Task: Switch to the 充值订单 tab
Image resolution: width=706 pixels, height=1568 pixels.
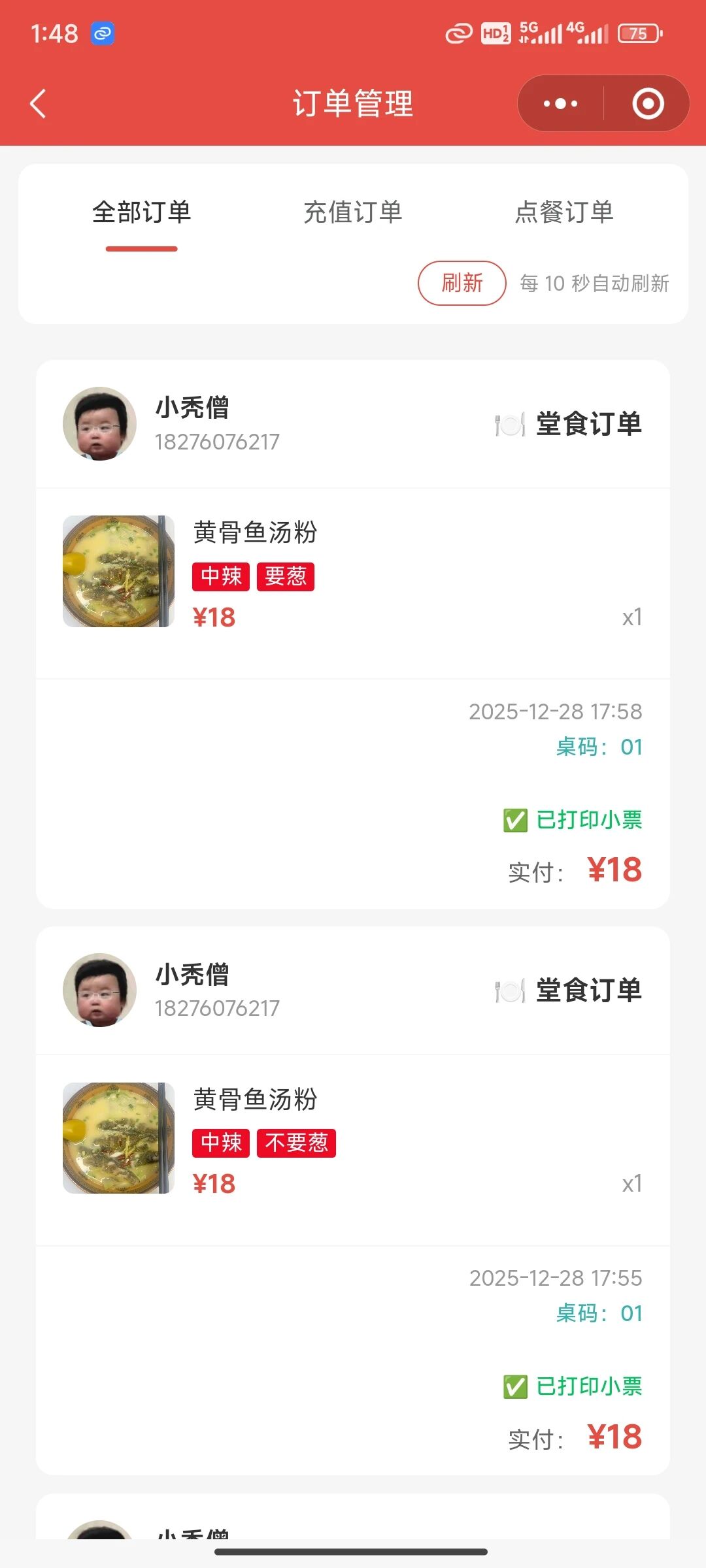Action: (353, 213)
